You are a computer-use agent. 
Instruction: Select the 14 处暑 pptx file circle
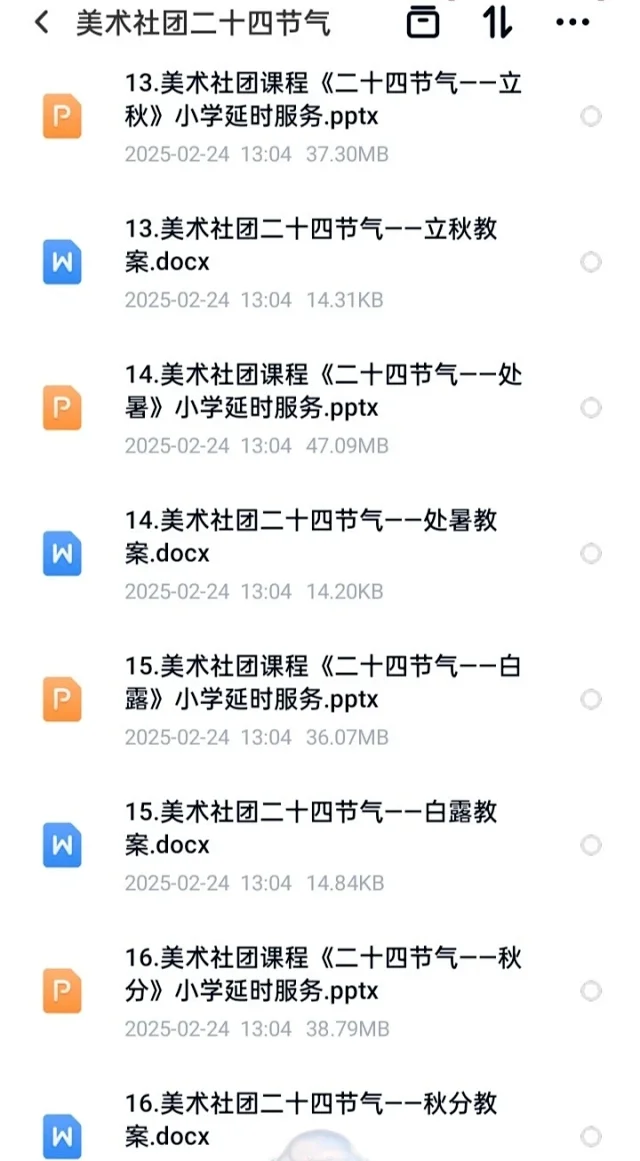[591, 408]
